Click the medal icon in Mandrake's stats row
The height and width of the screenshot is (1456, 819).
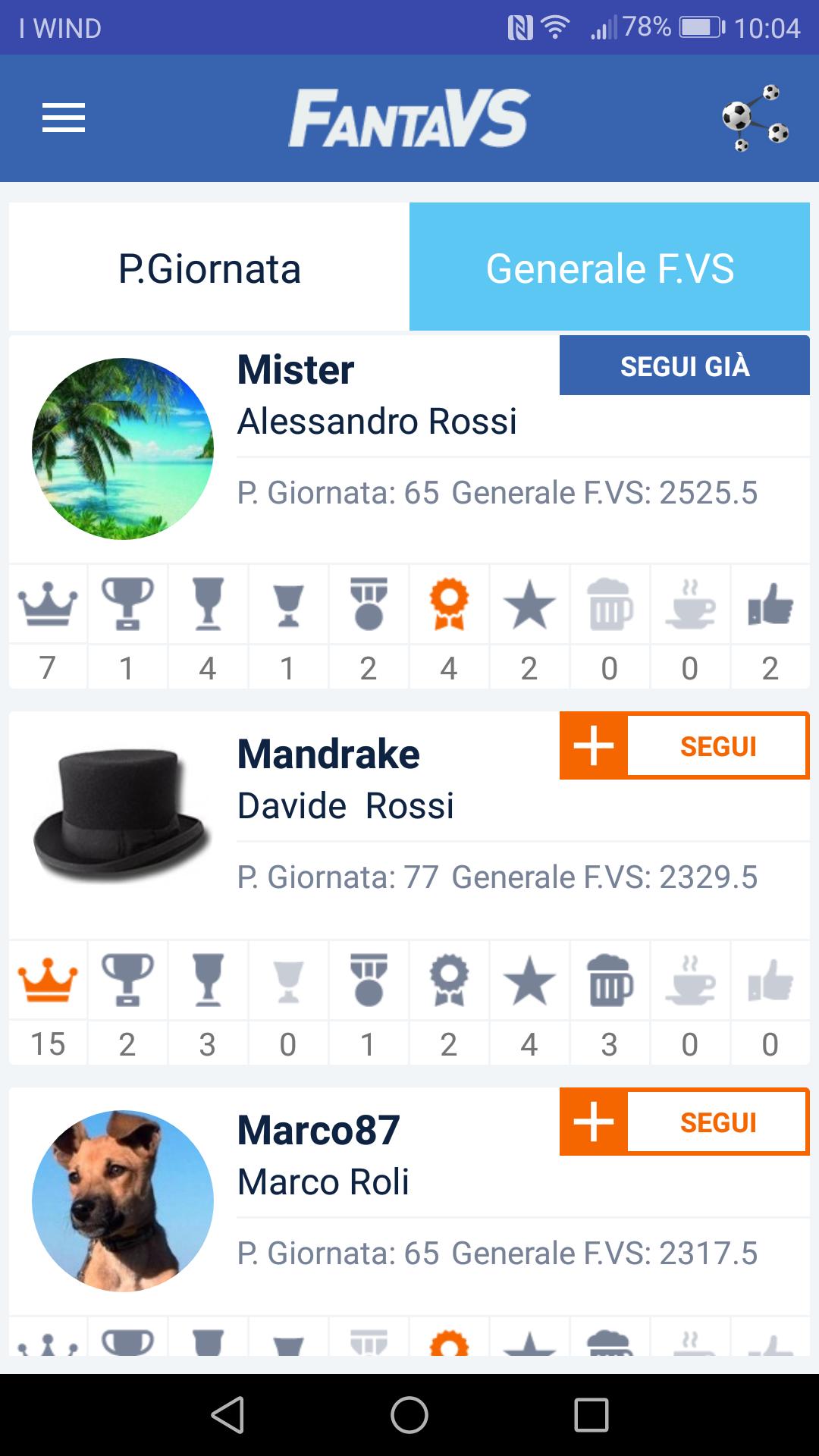(369, 980)
